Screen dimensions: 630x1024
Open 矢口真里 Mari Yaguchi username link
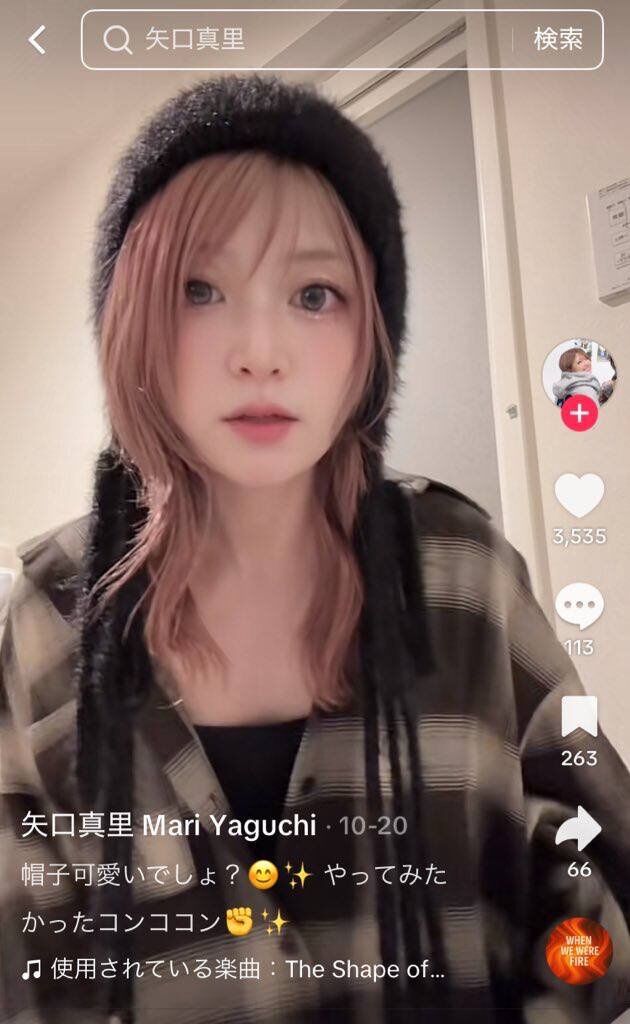[168, 826]
